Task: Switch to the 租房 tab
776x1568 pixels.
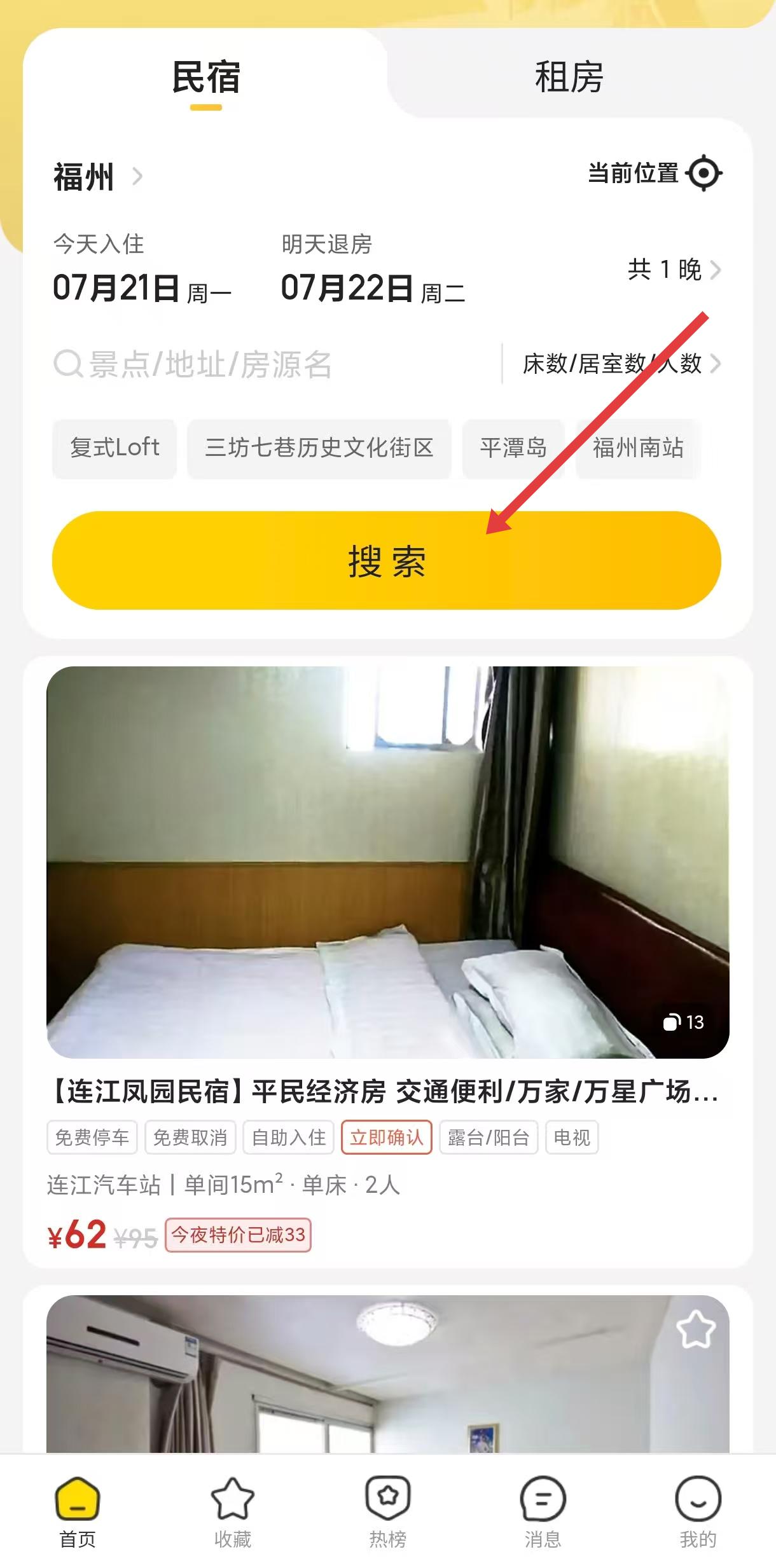Action: tap(569, 77)
